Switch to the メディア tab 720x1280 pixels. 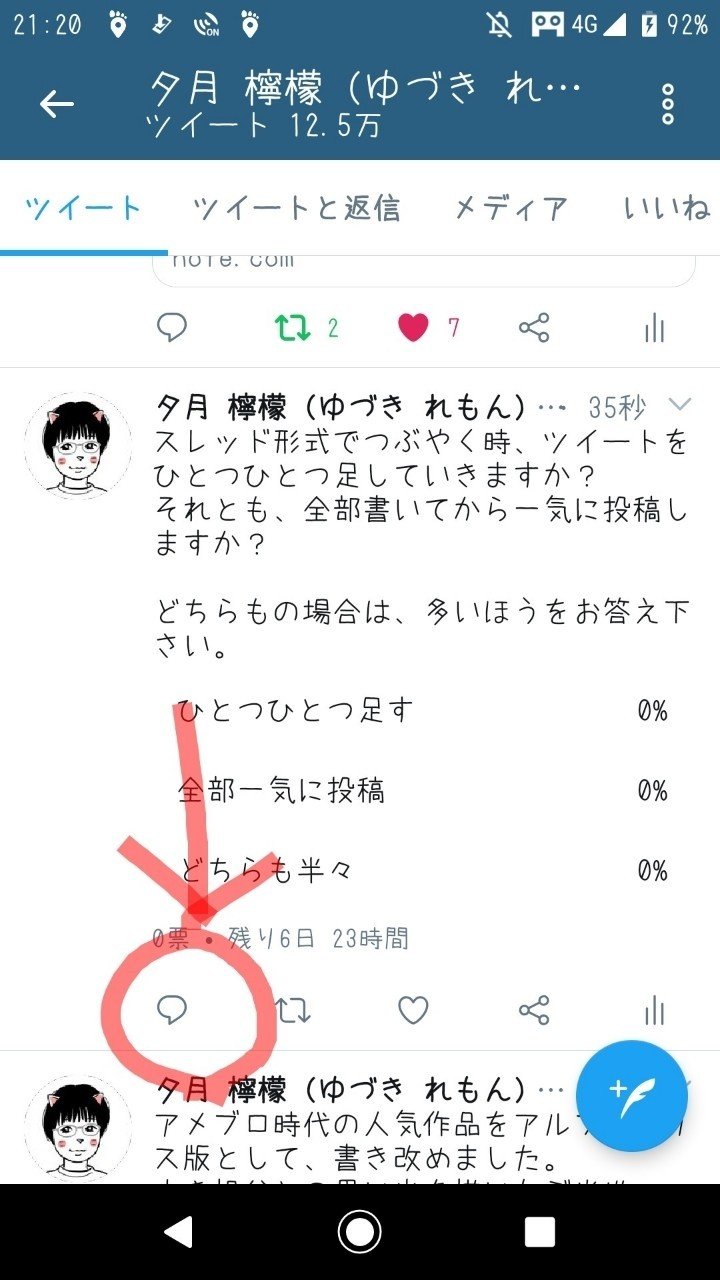[511, 208]
